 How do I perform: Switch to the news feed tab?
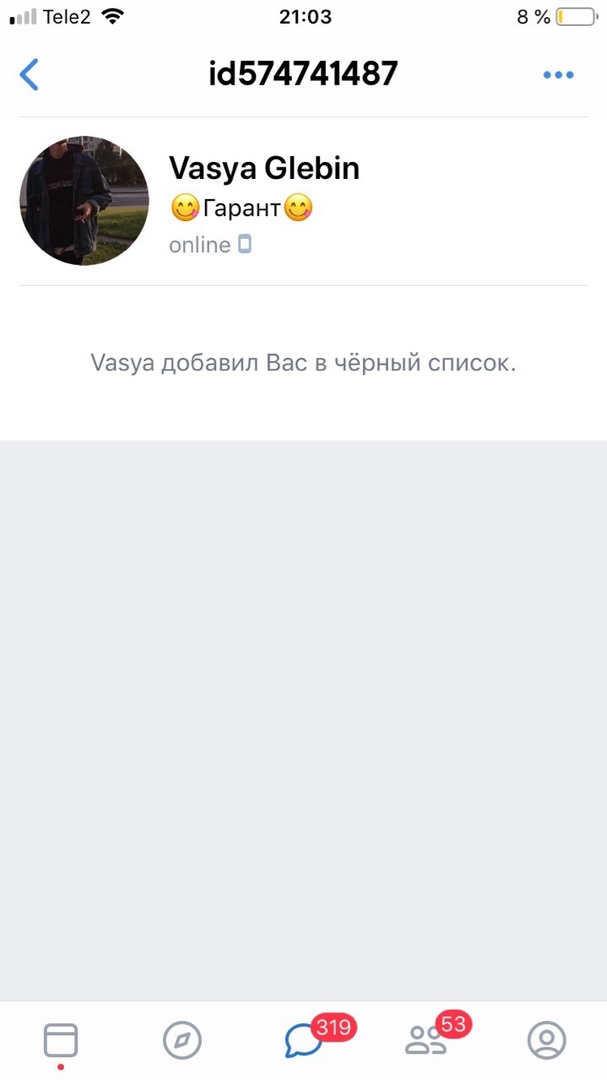click(61, 1040)
